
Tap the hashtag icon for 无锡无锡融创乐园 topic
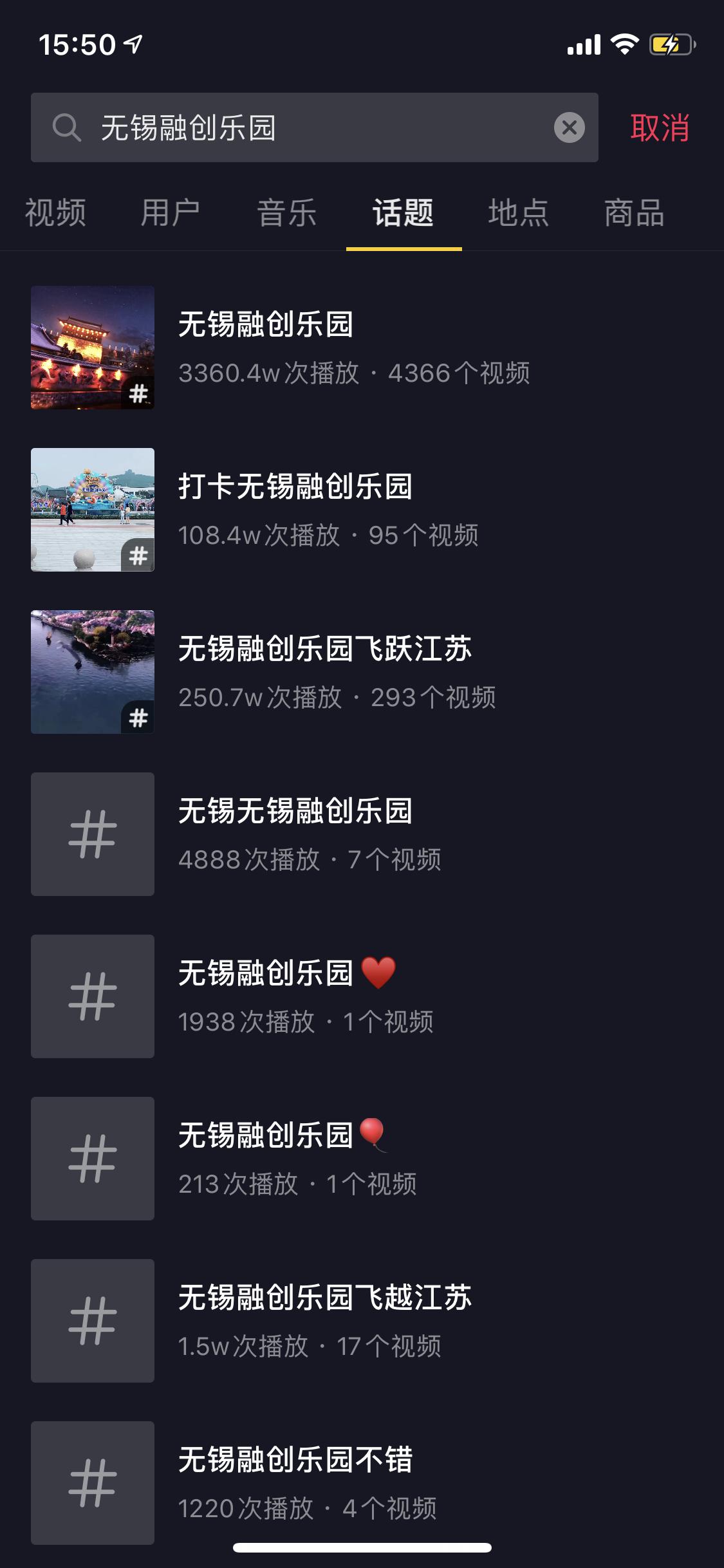coord(92,832)
